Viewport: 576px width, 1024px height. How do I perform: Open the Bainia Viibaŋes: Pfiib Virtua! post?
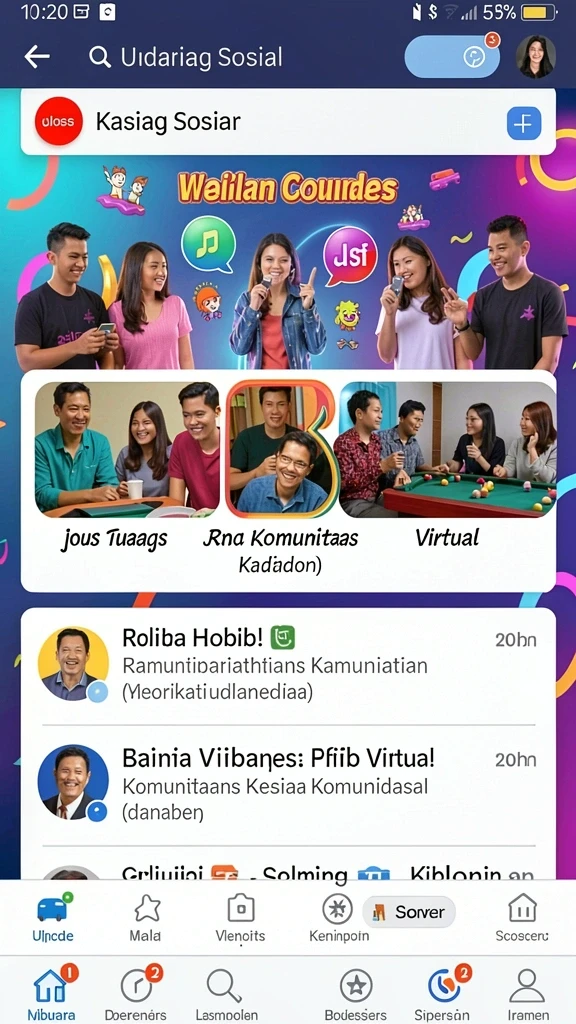point(288,784)
